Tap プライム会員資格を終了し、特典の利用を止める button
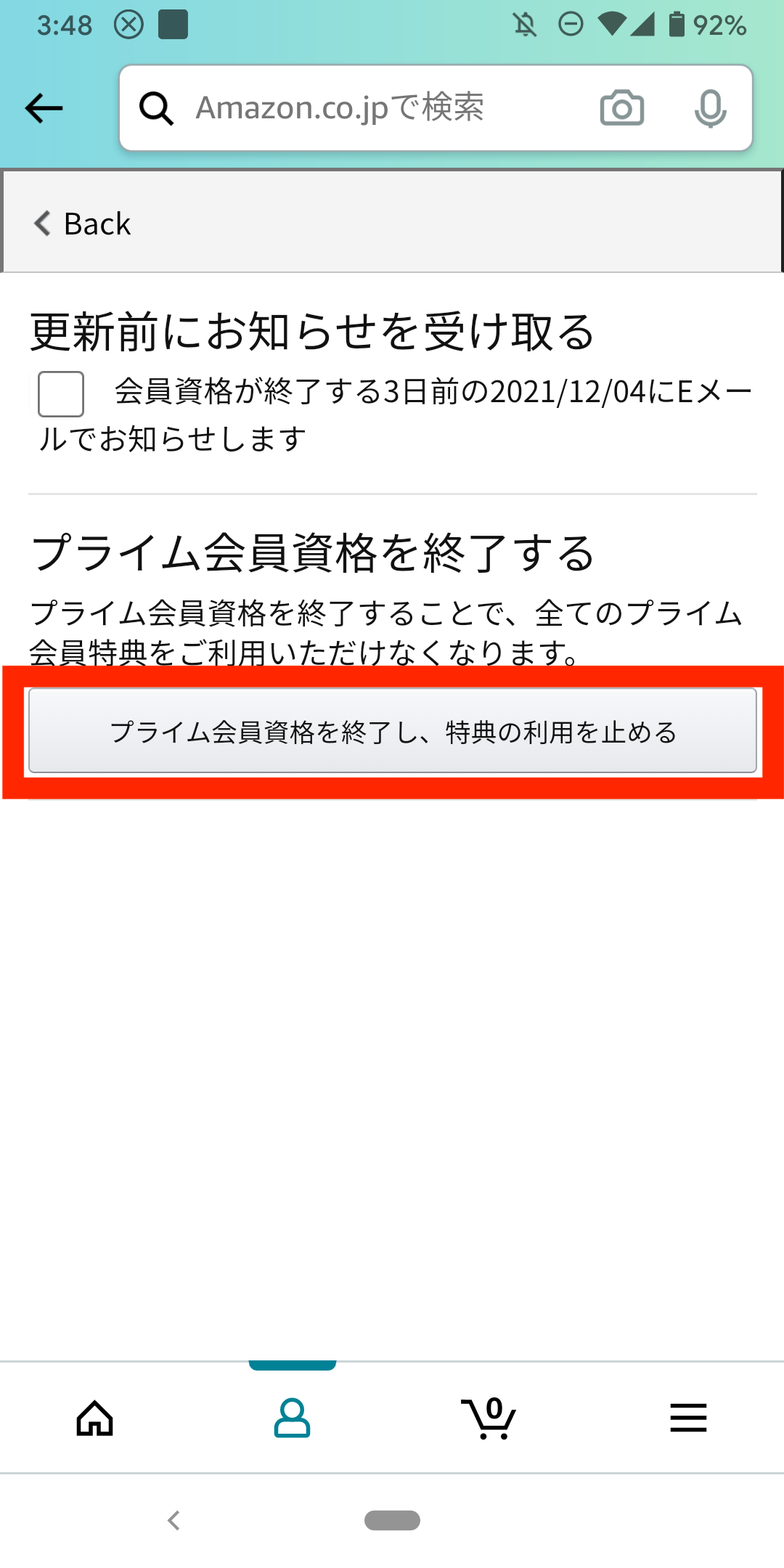 point(393,731)
